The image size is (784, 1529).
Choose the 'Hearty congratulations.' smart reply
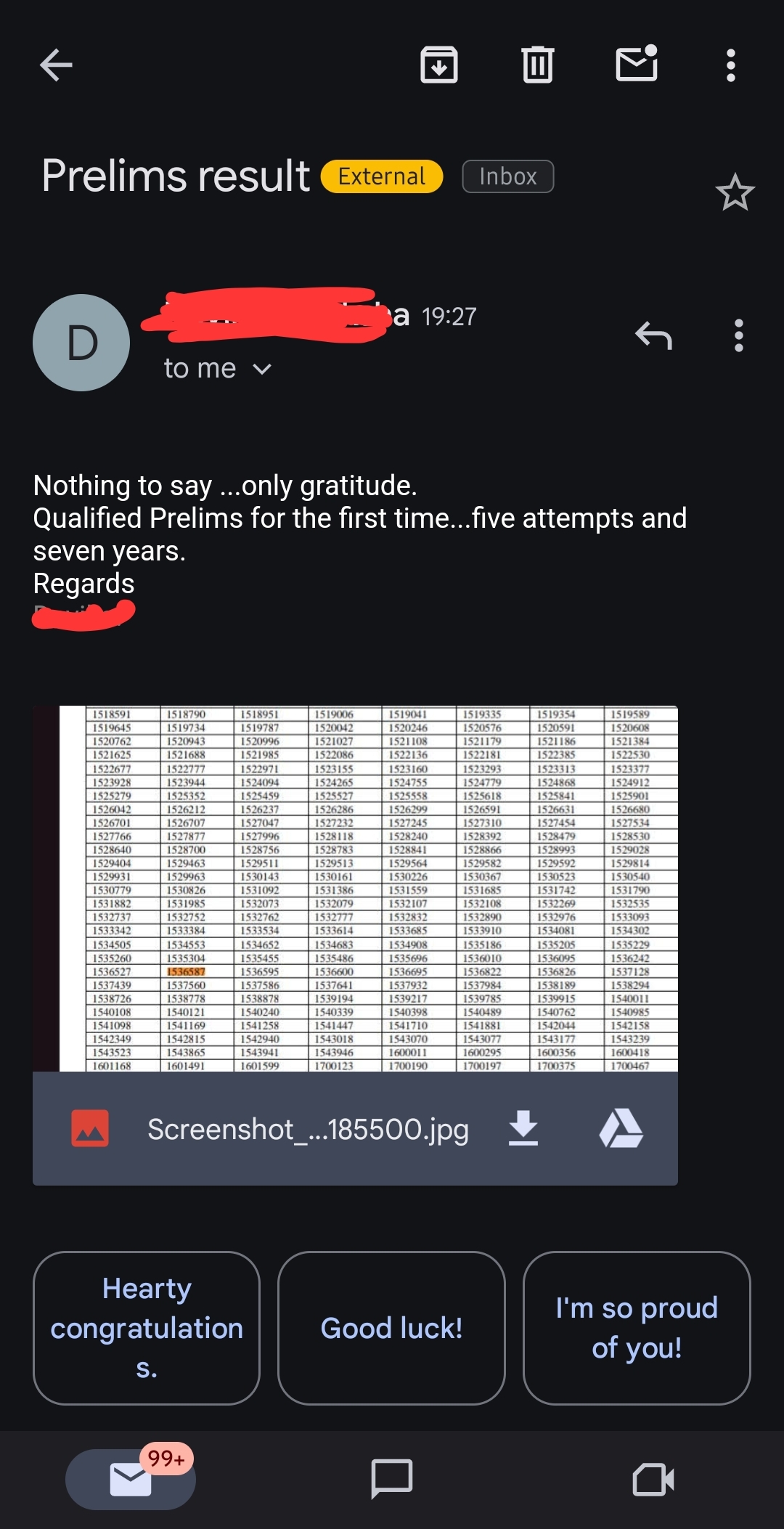[147, 1328]
